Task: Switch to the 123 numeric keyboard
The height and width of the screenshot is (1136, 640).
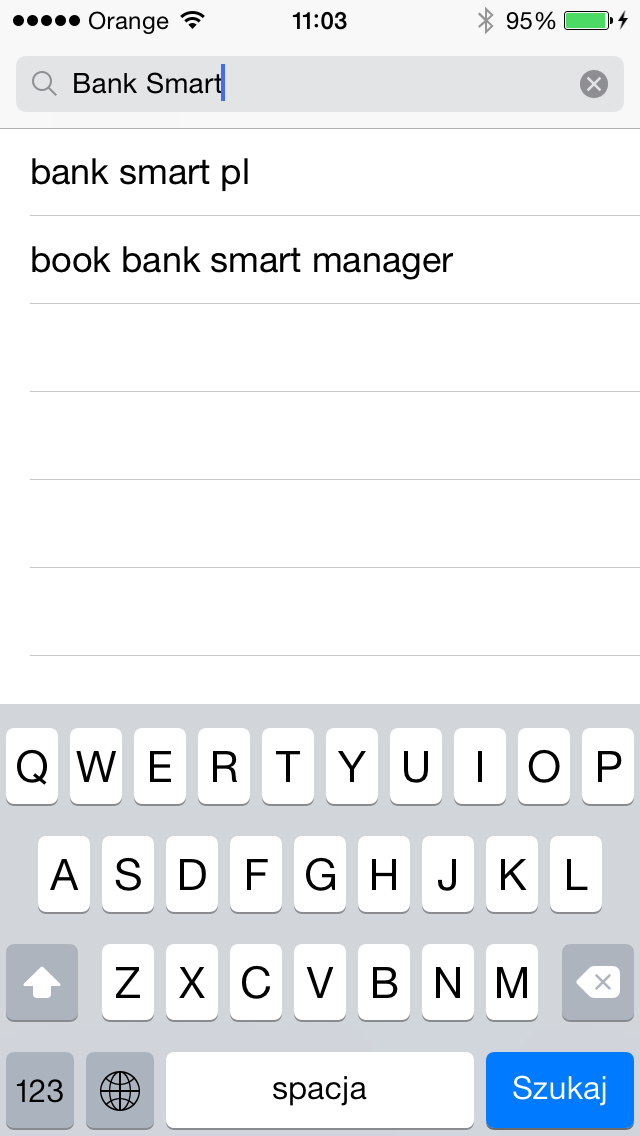Action: (x=40, y=1089)
